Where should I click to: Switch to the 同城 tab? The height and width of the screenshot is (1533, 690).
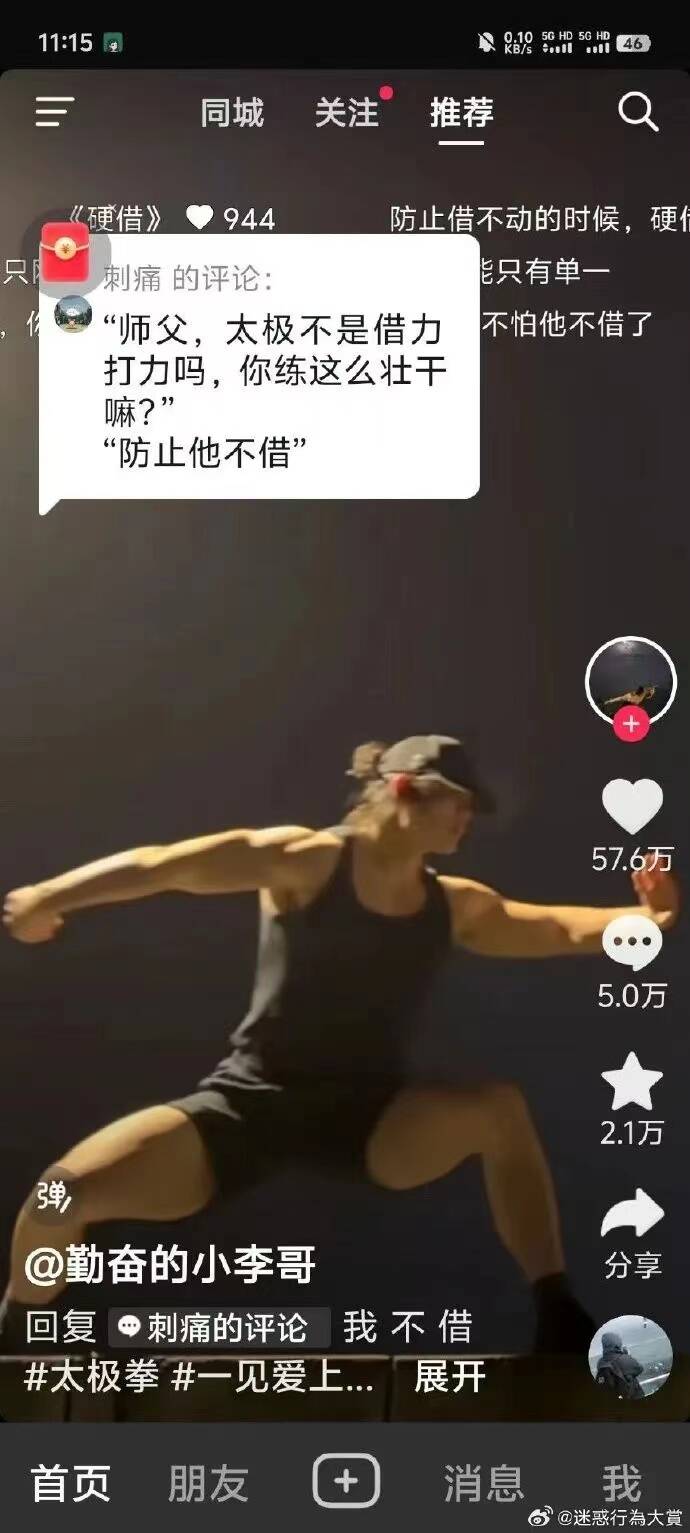[x=232, y=113]
